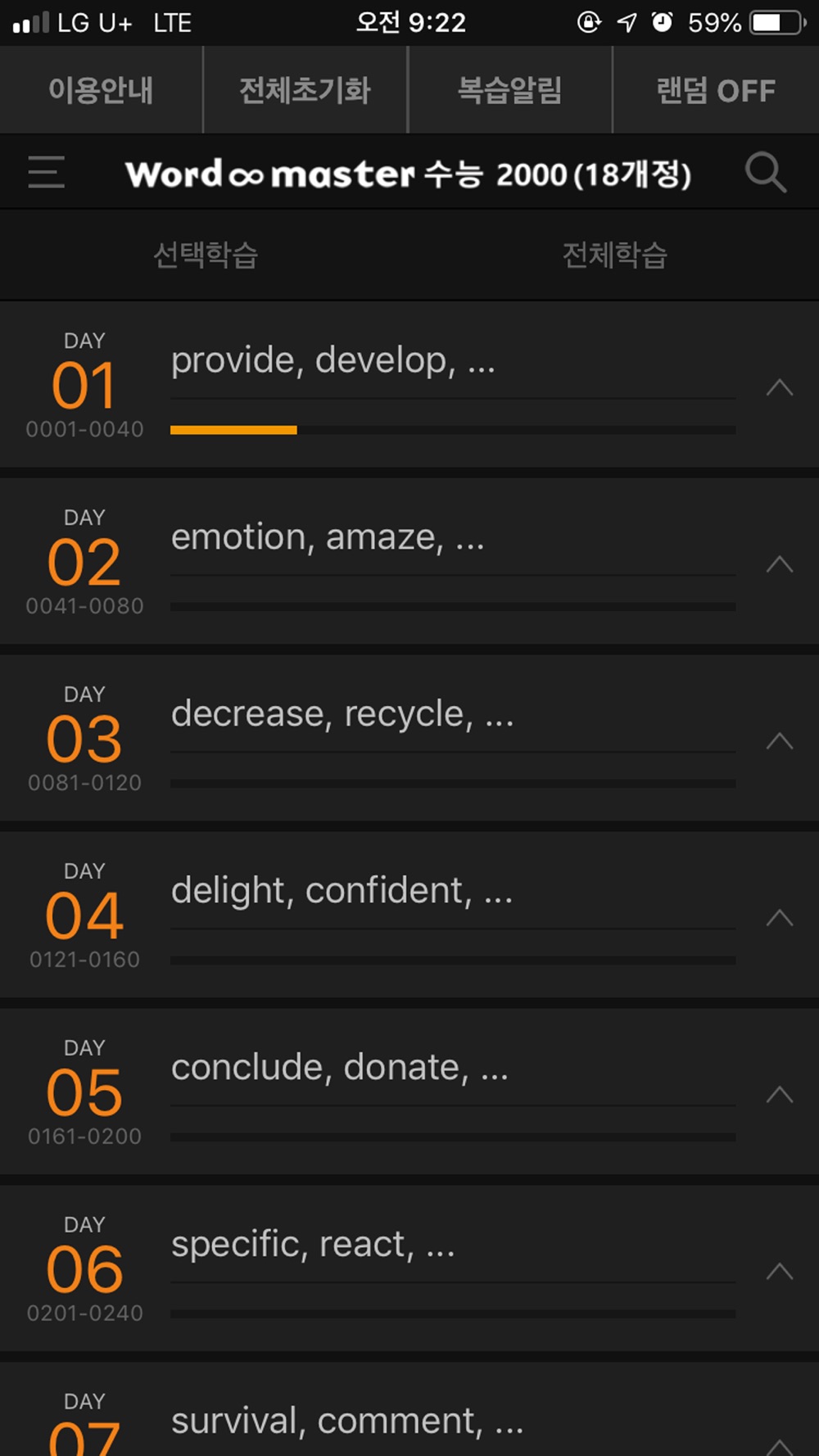Open DAY 04 delight, confident lesson
The image size is (819, 1456).
(x=409, y=916)
